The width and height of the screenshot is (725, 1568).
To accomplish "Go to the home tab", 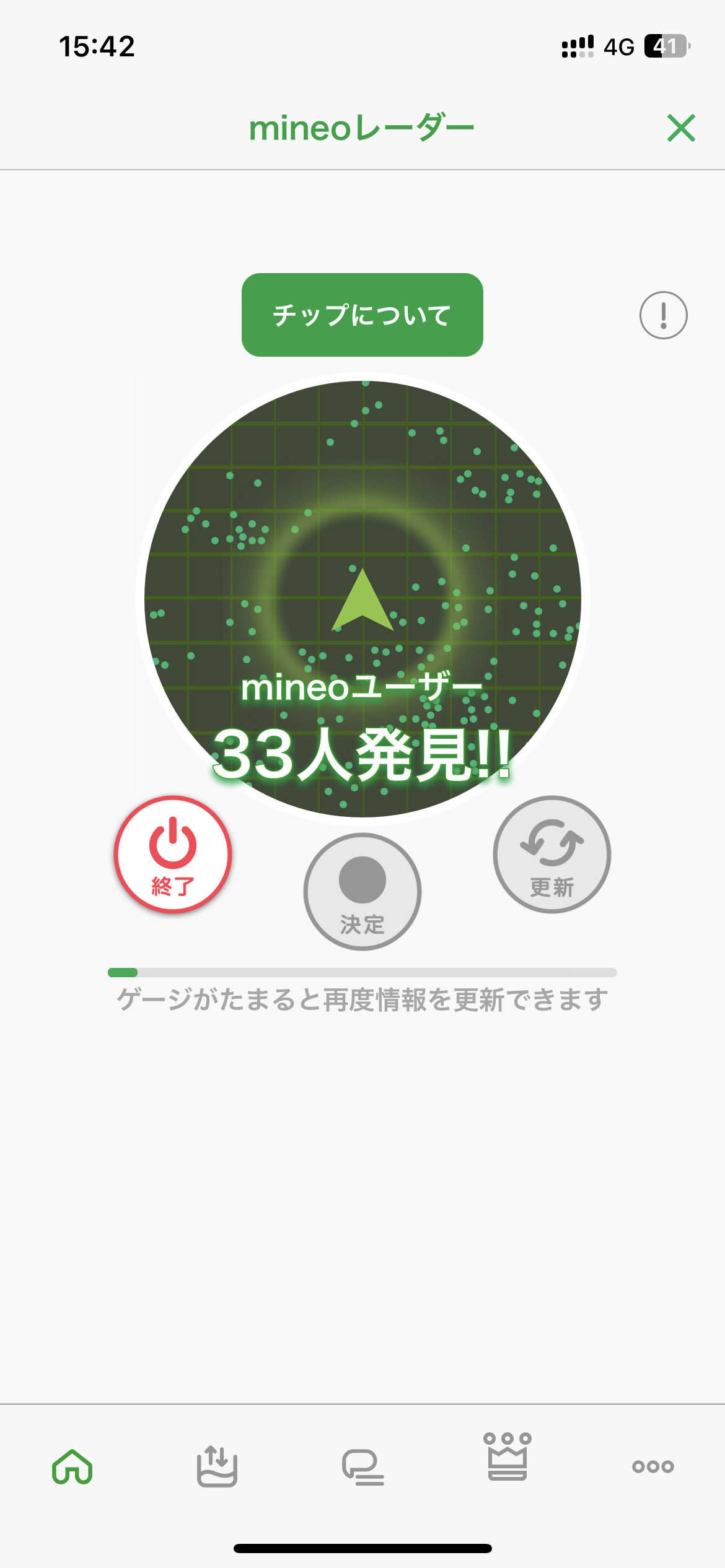I will point(72,1466).
